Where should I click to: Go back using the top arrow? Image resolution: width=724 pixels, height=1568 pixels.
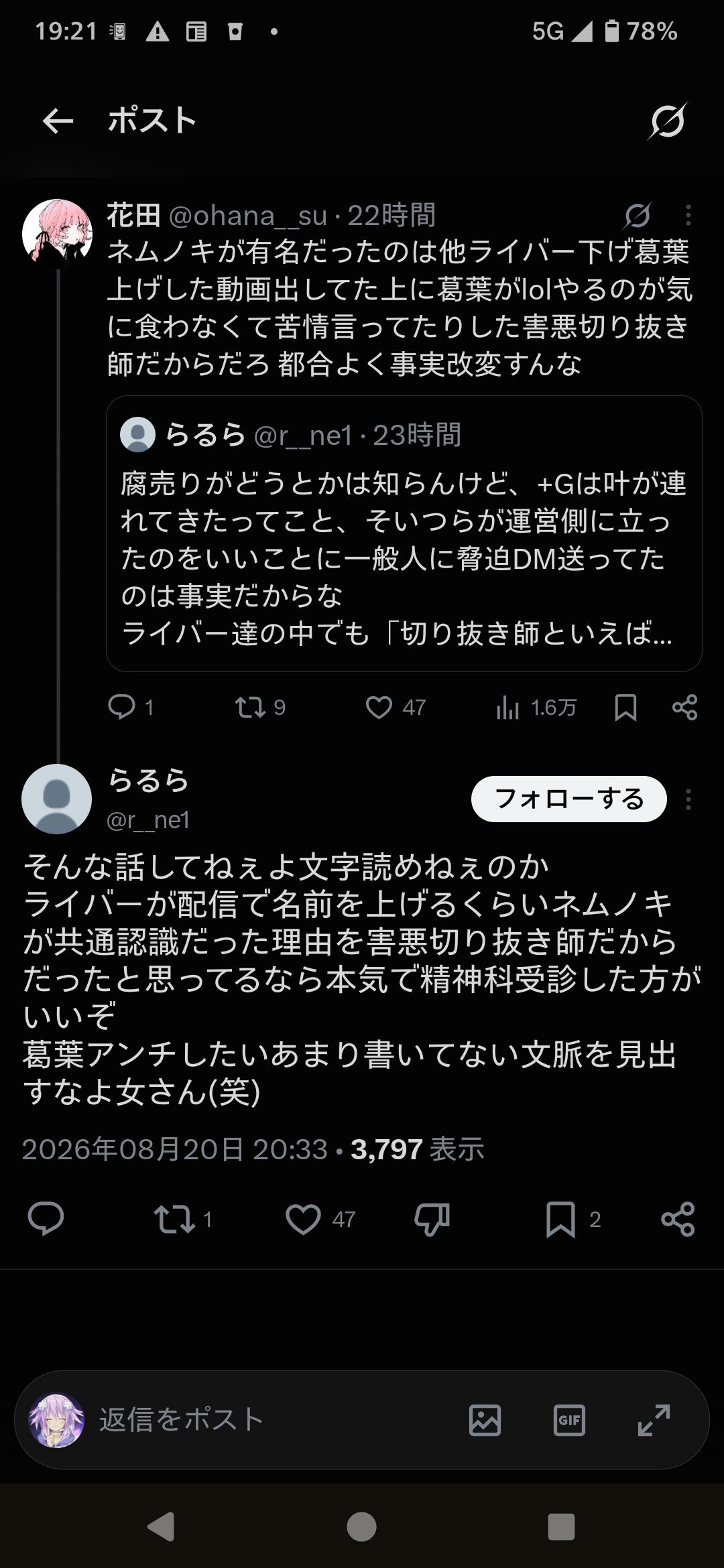(58, 121)
